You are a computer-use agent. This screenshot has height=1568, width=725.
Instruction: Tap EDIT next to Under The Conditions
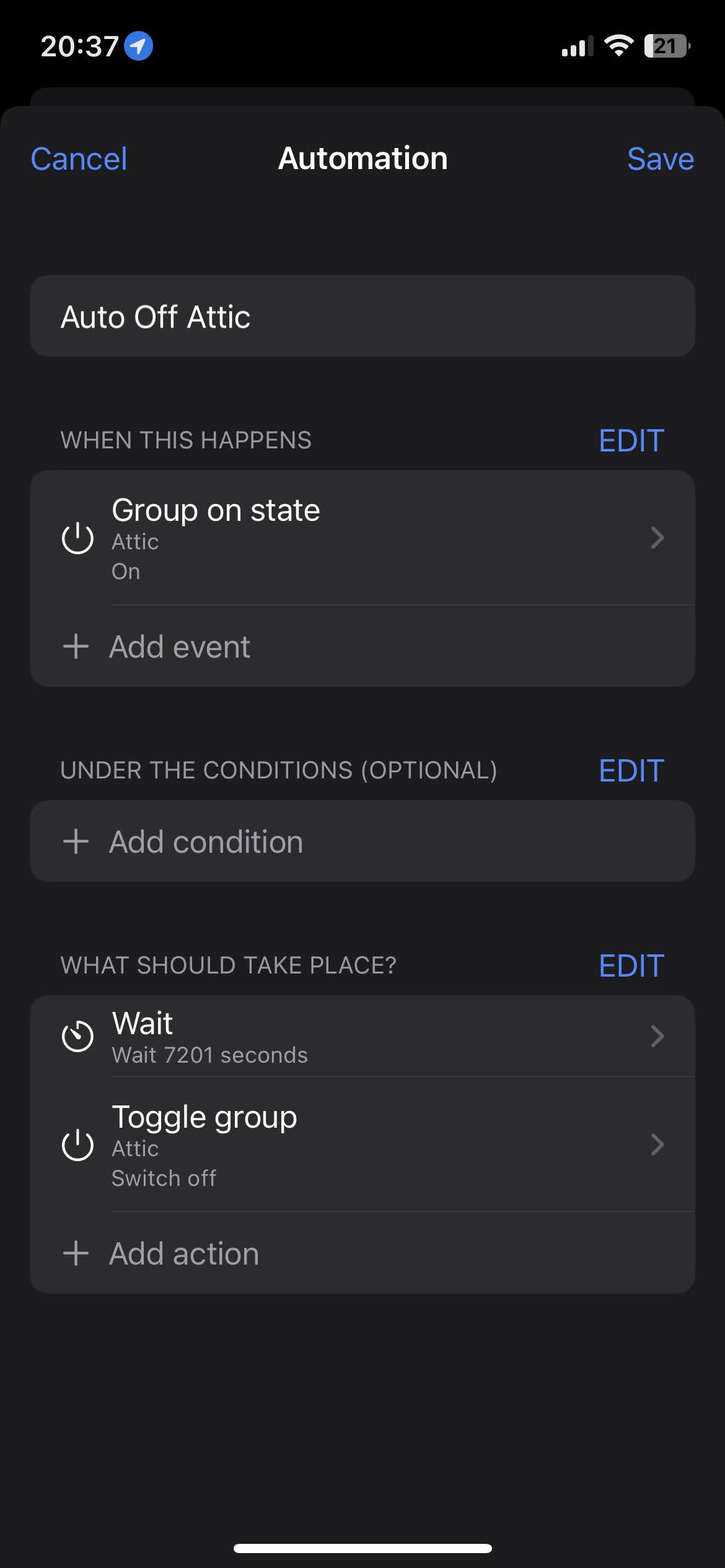pyautogui.click(x=631, y=771)
